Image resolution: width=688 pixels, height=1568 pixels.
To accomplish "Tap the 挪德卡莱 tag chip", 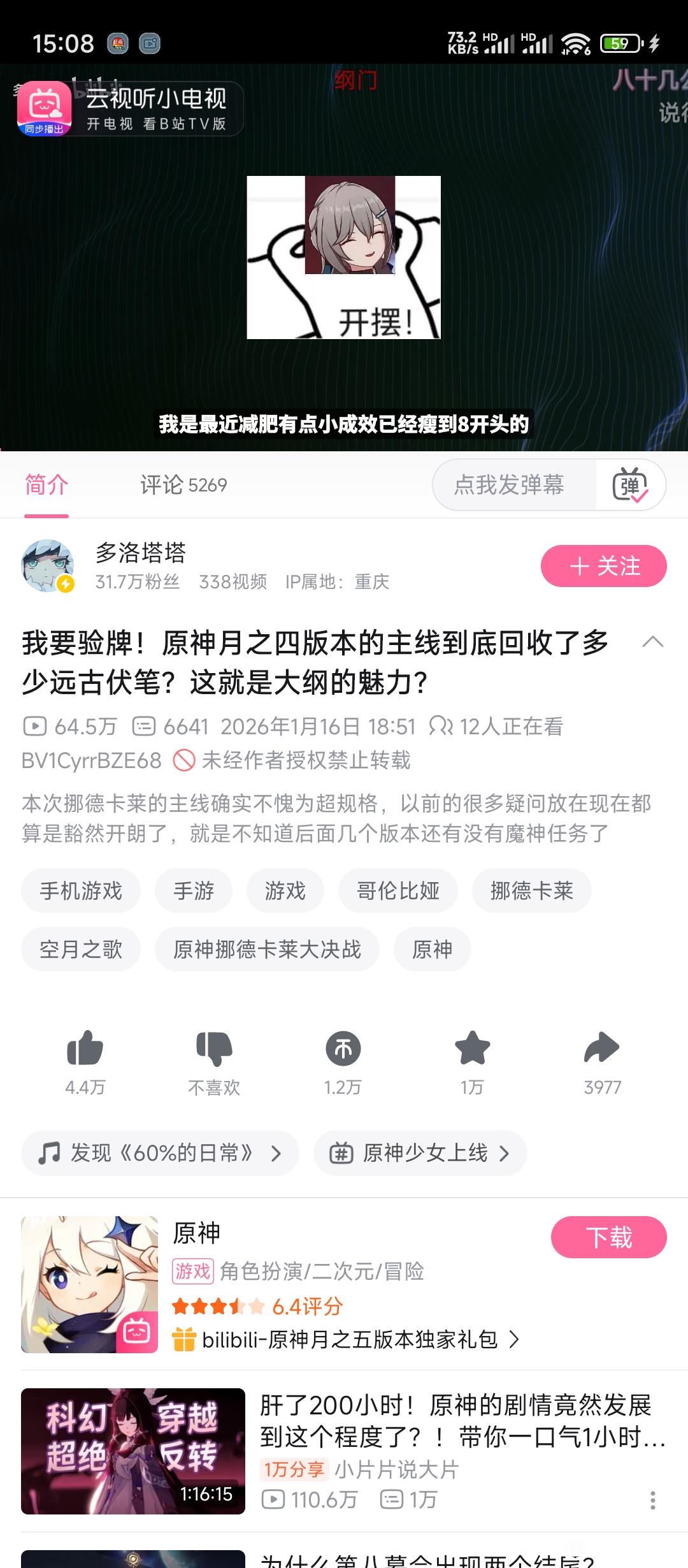I will [531, 890].
